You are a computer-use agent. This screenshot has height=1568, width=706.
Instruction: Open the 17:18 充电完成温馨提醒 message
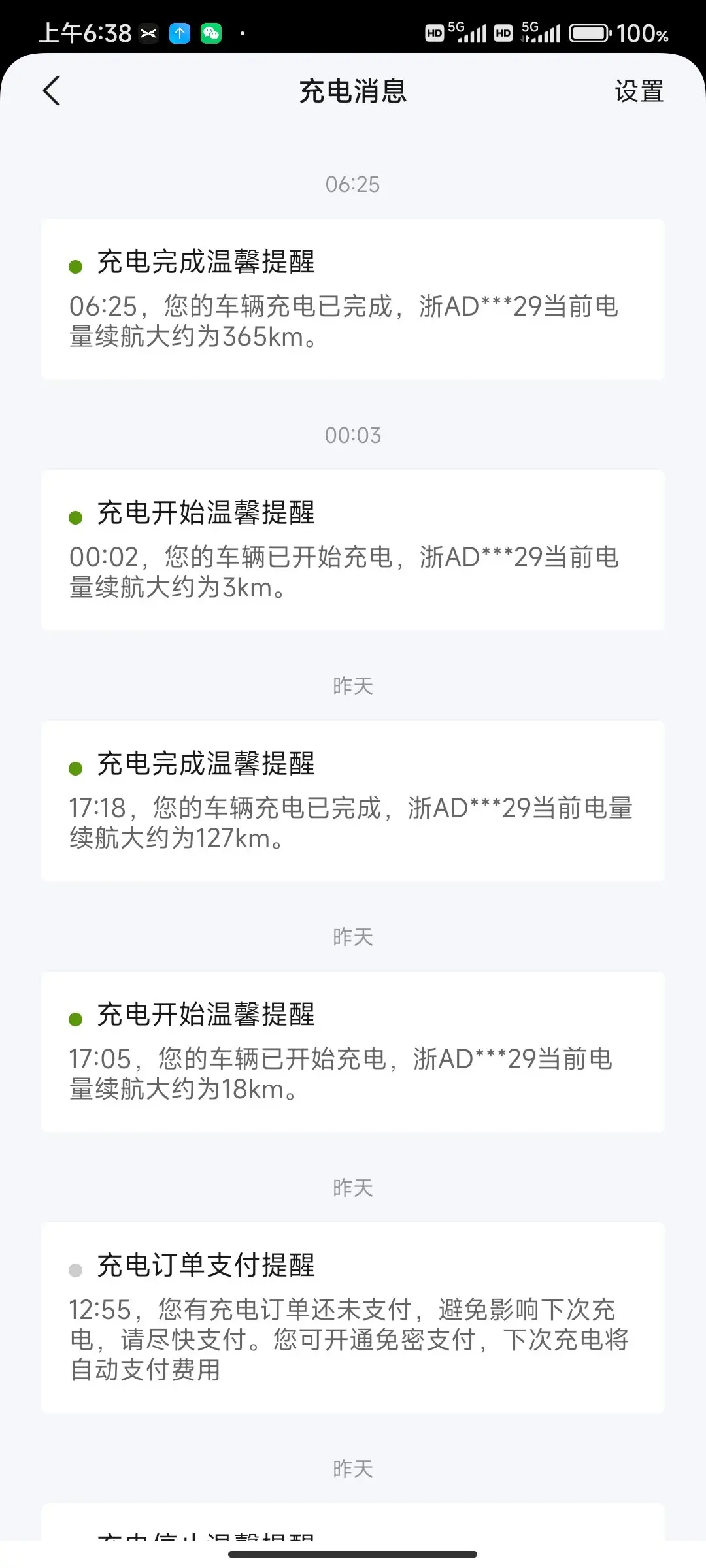pos(352,801)
